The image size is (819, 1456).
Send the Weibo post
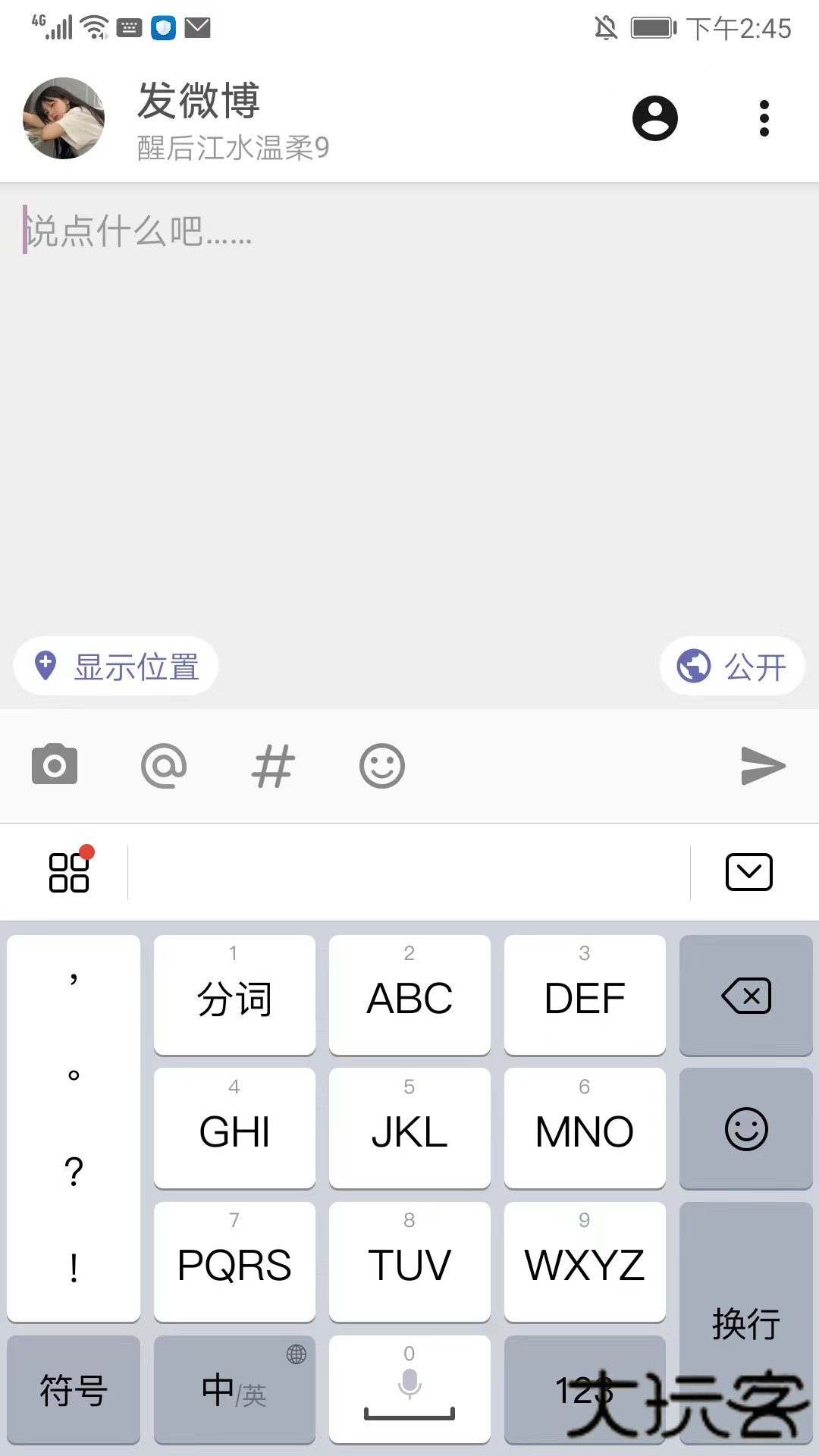pos(763,765)
